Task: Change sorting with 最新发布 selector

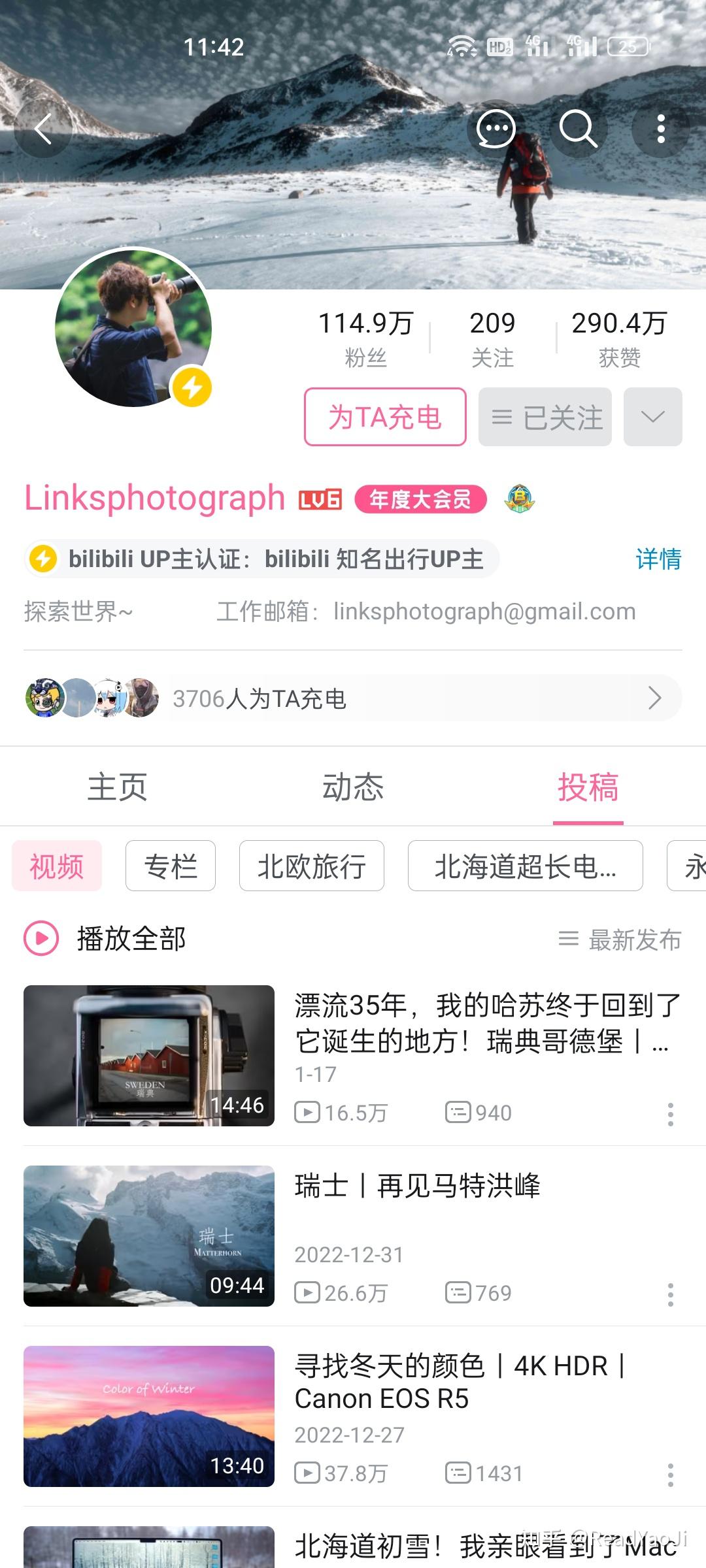Action: (x=621, y=941)
